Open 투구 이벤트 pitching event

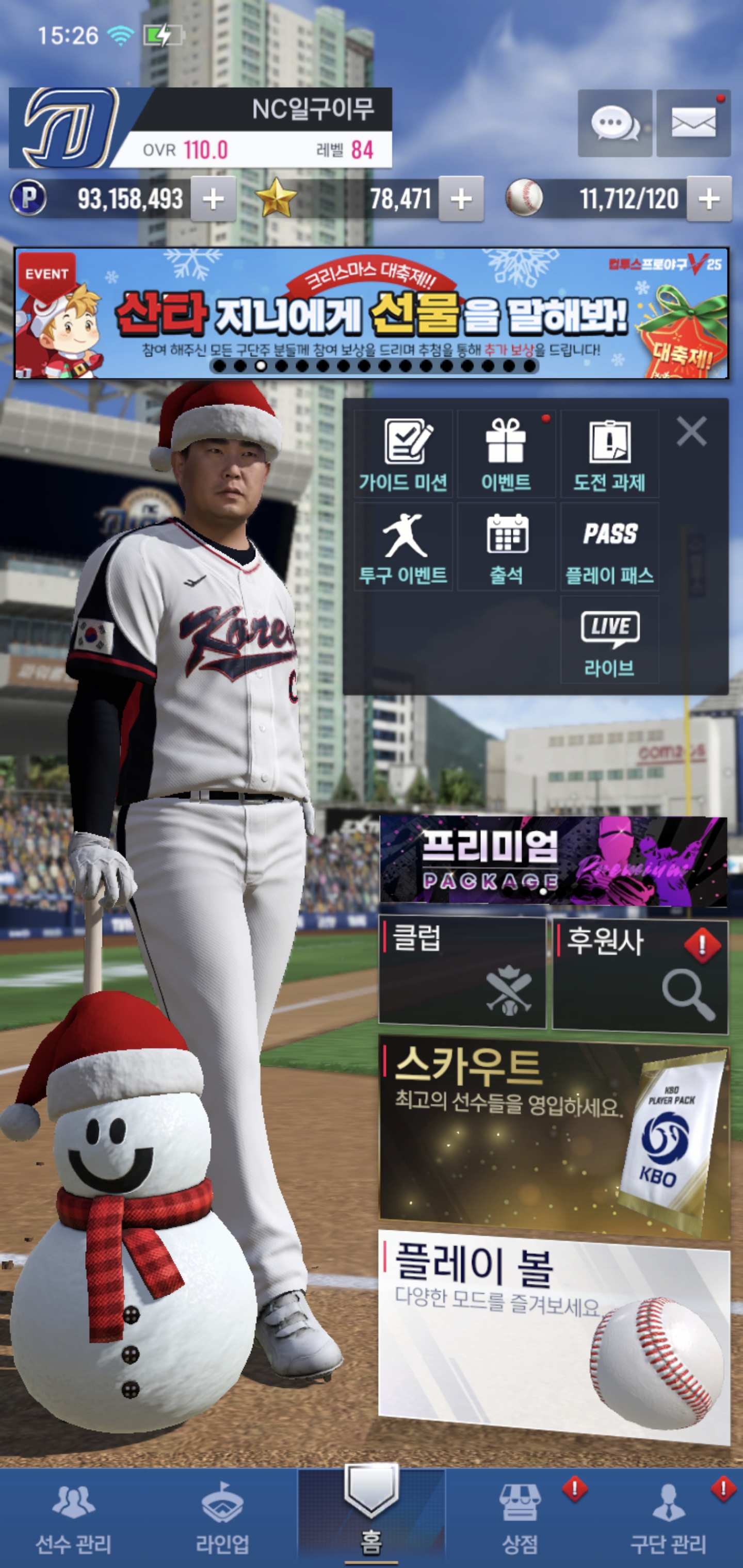403,547
